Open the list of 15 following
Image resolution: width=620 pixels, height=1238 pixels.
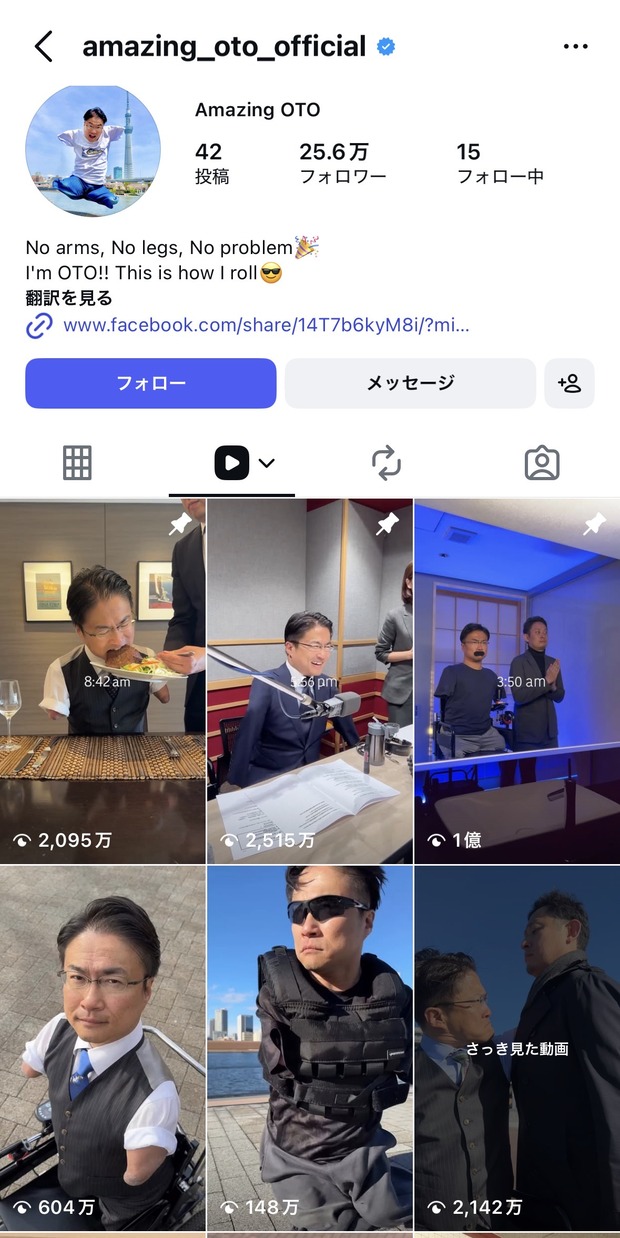point(499,163)
